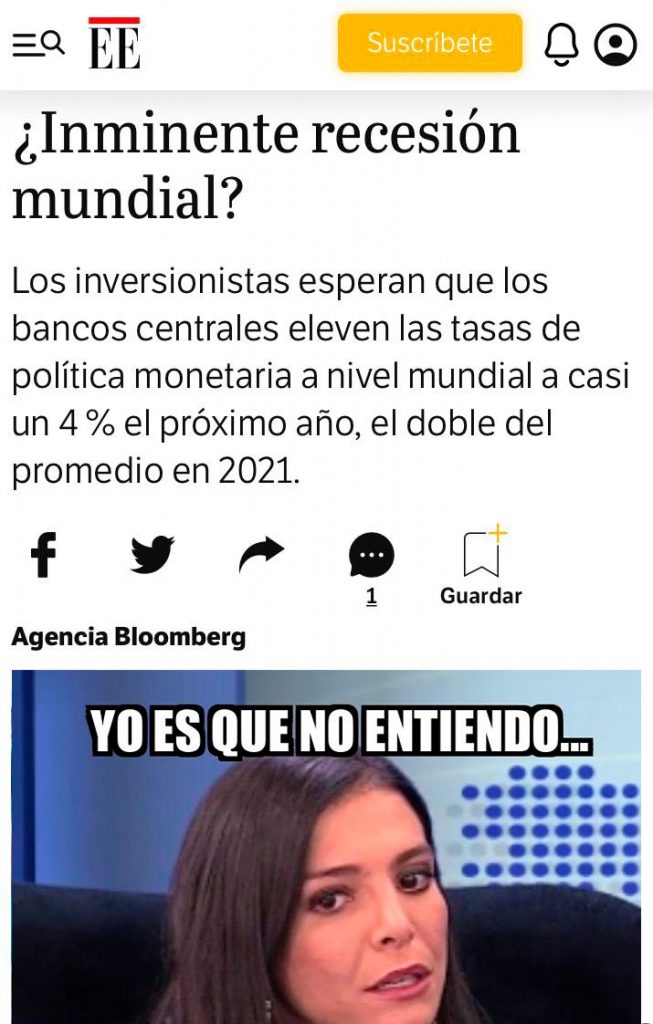This screenshot has height=1024, width=653.
Task: Share this article on Facebook
Action: 43,555
